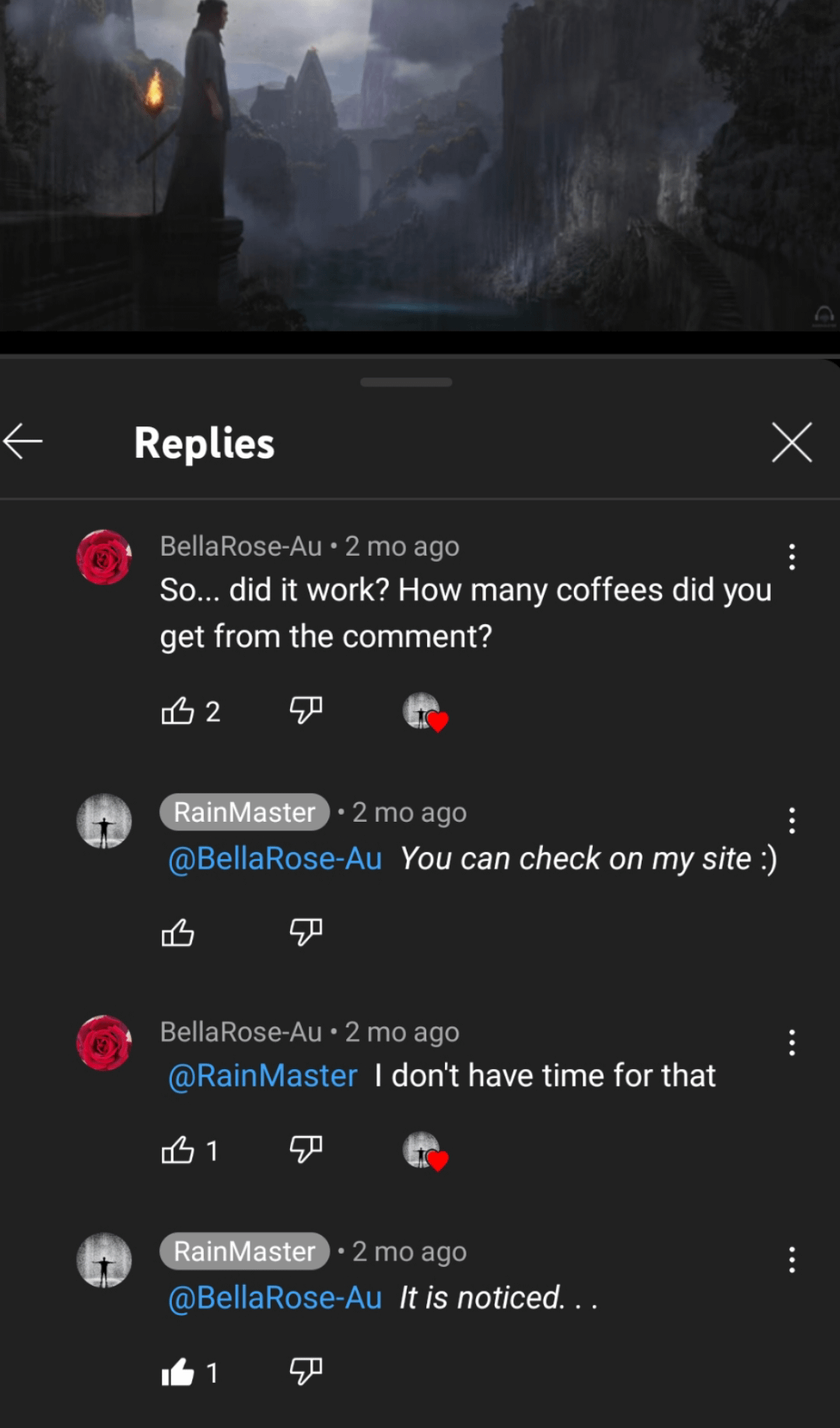Open RainMaster channel from 'It is noticed' reply
840x1428 pixels.
point(244,1251)
